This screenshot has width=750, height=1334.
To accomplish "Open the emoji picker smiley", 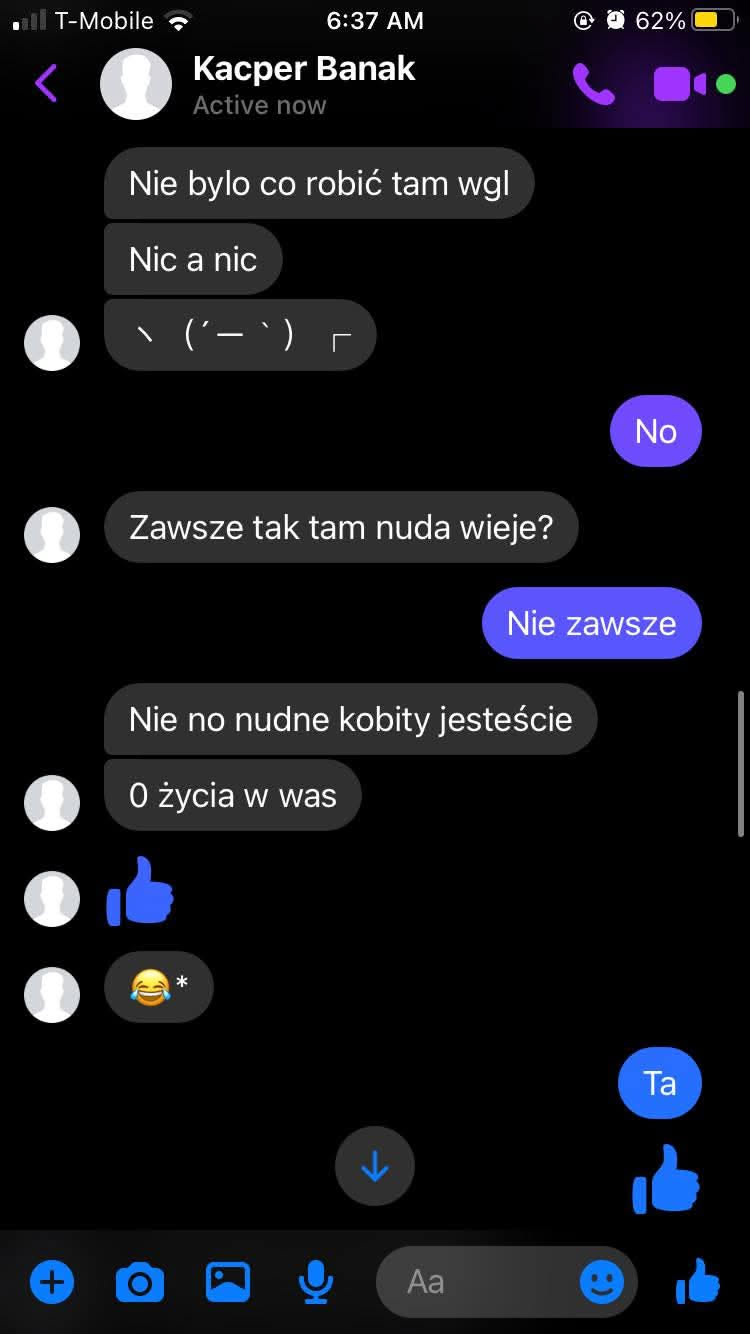I will (x=601, y=1281).
